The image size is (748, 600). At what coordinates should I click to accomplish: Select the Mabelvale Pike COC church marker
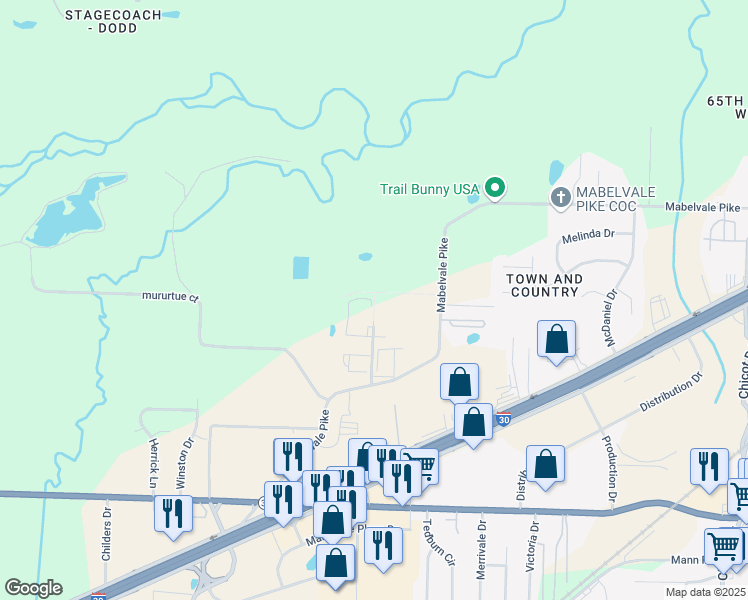(x=560, y=198)
